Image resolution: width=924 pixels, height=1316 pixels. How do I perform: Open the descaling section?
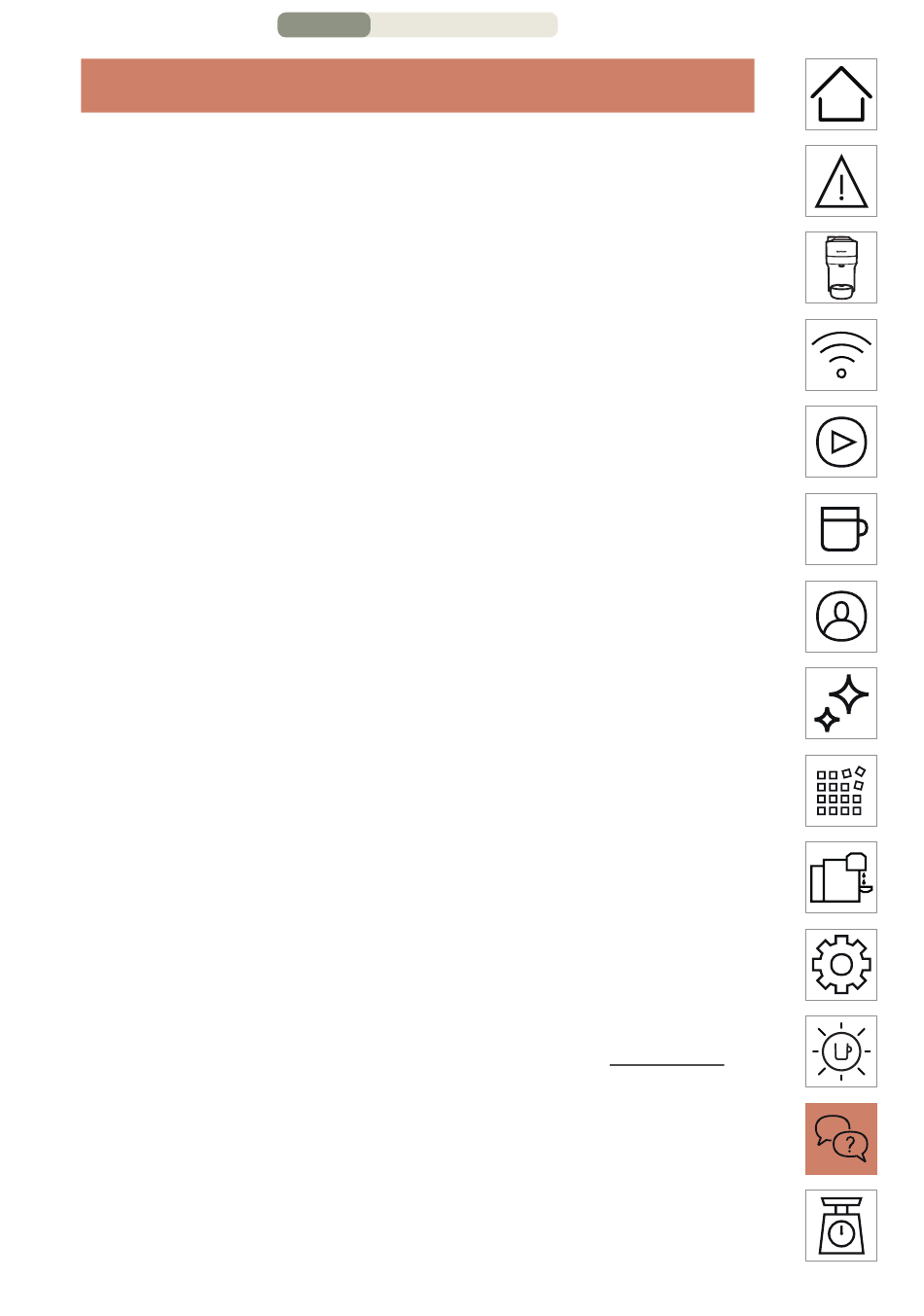tap(840, 877)
